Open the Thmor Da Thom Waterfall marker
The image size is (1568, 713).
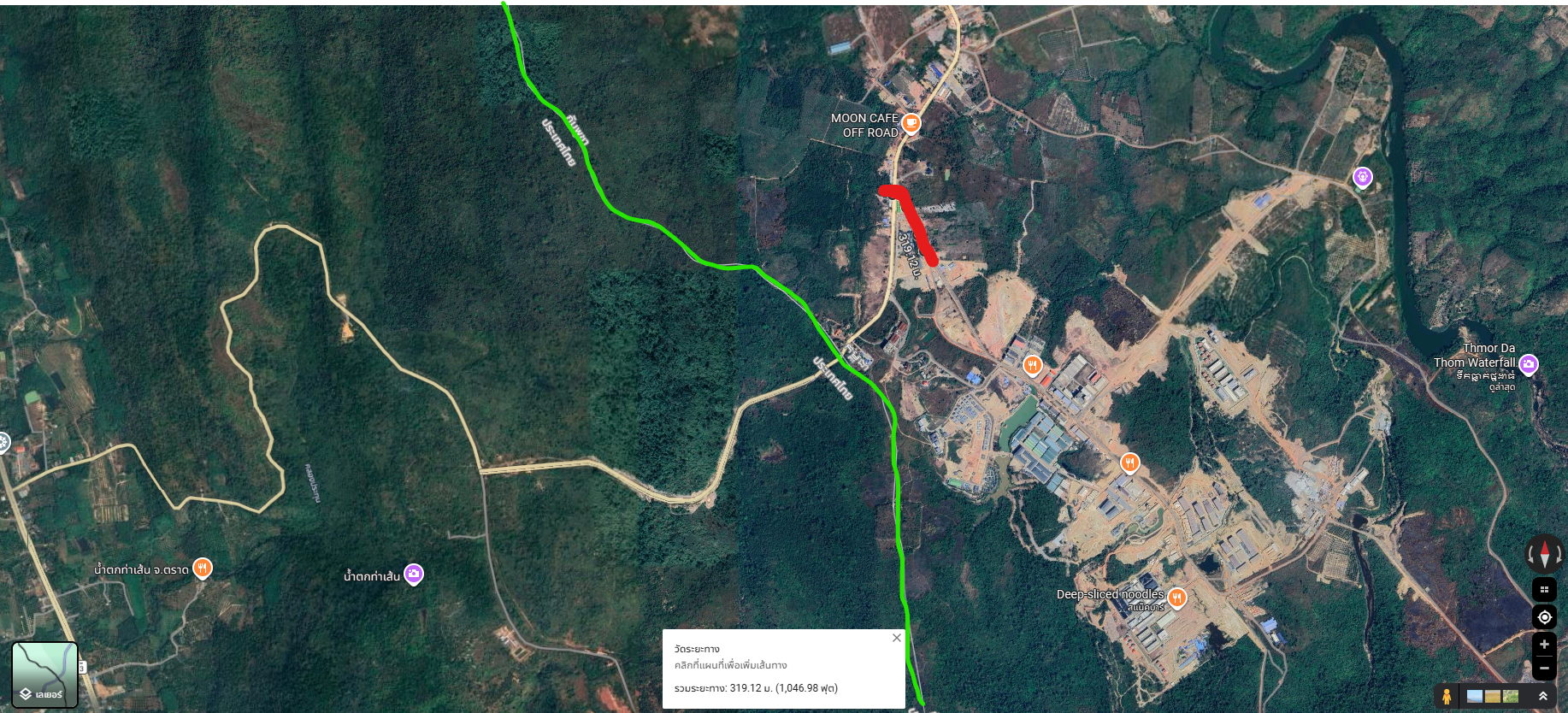pyautogui.click(x=1528, y=365)
